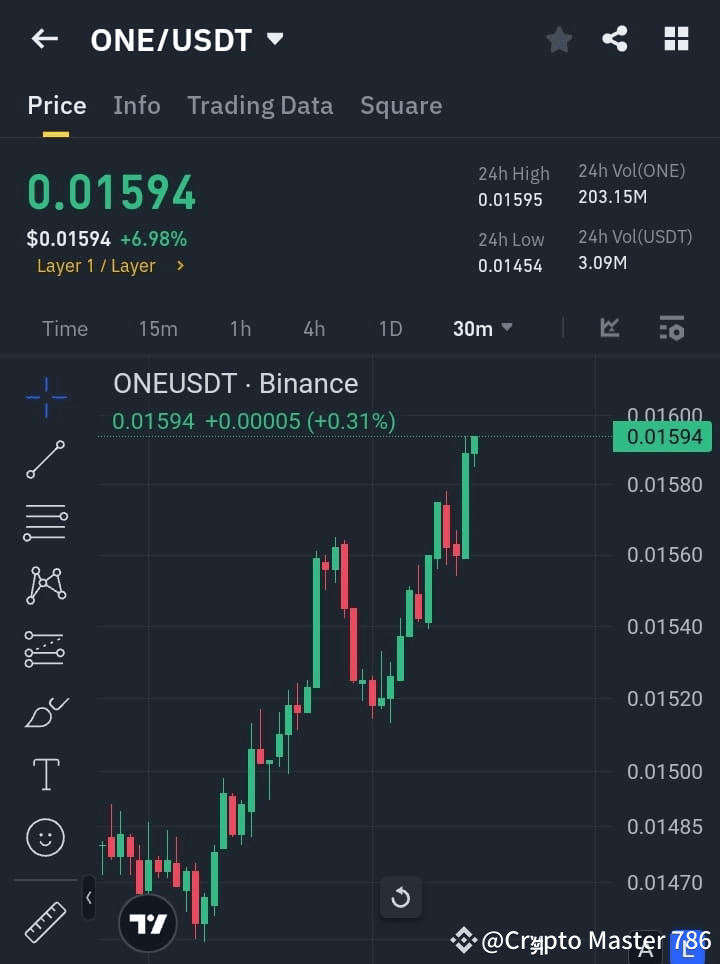Pick the brush drawing tool
The width and height of the screenshot is (720, 964).
[45, 712]
